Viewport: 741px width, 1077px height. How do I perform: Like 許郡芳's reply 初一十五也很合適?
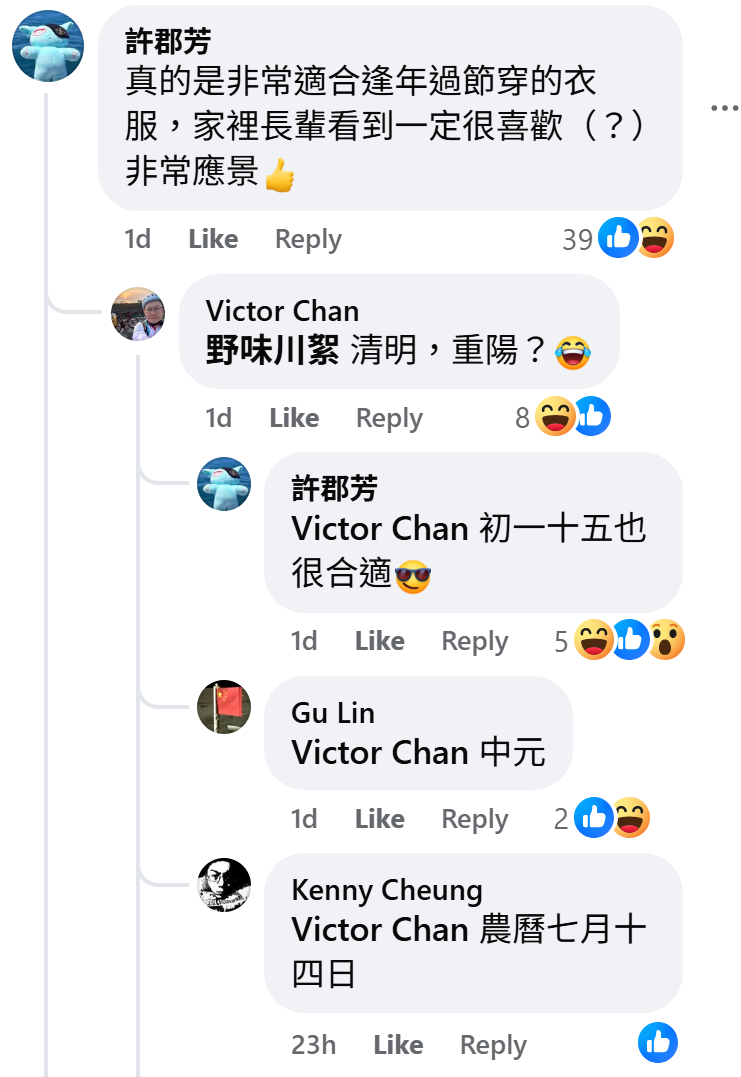[x=380, y=641]
